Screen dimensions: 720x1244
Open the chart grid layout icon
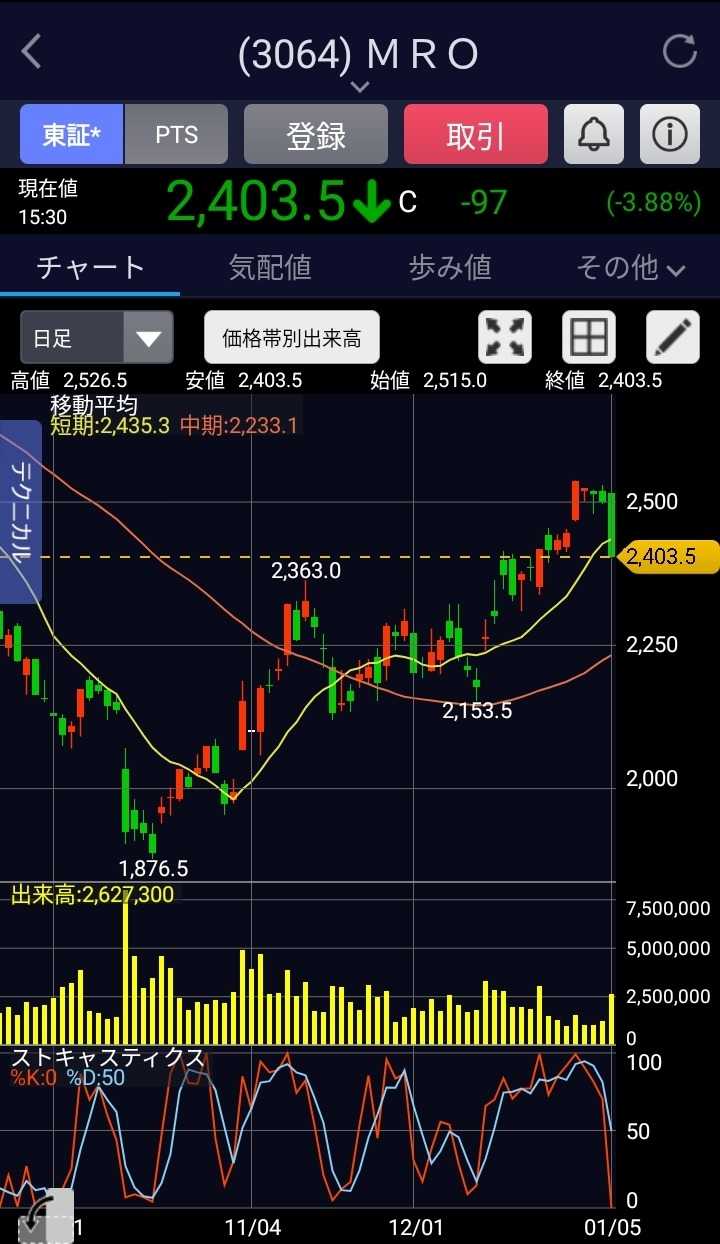click(x=588, y=338)
